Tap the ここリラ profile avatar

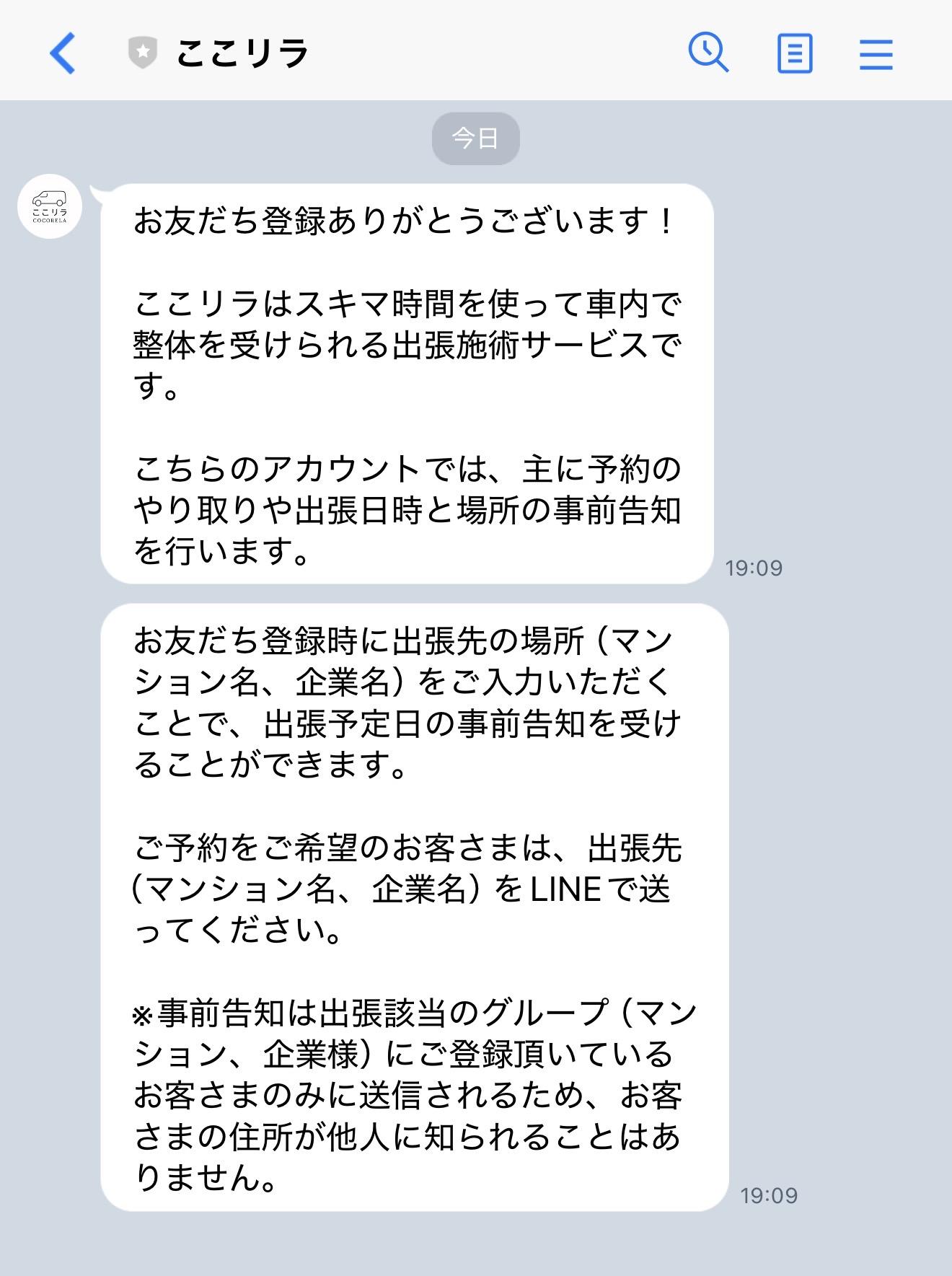(50, 206)
